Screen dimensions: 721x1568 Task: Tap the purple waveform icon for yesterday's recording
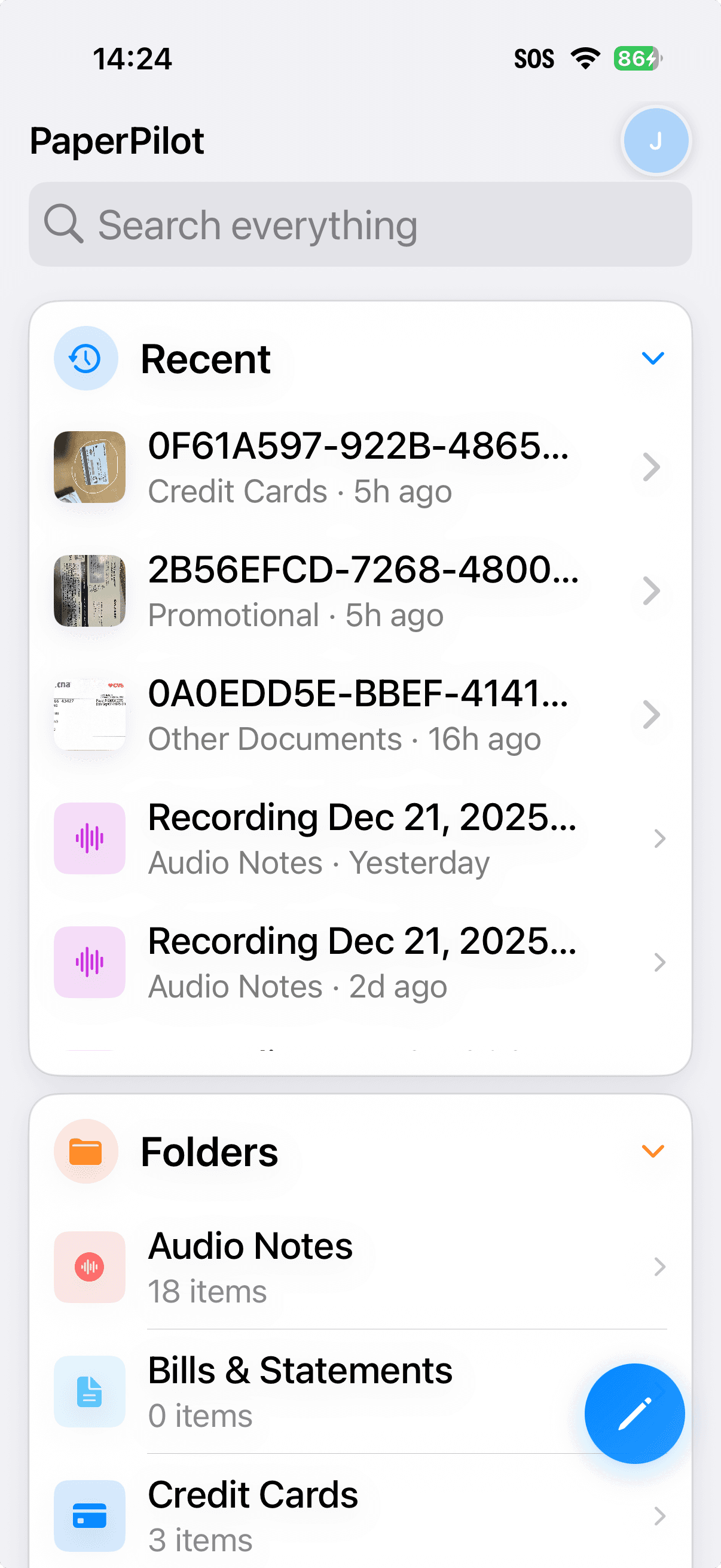[89, 838]
